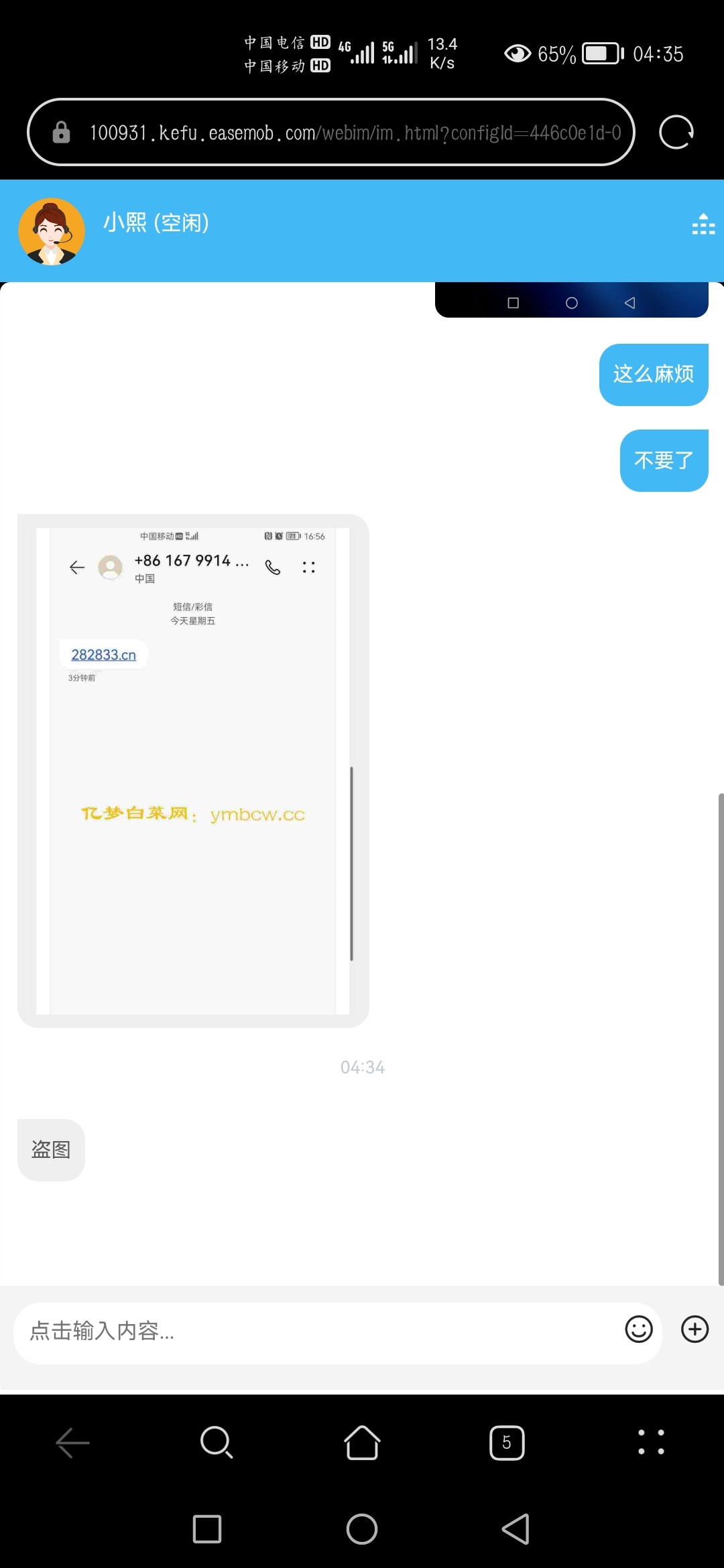
Task: Show recent apps with the square button
Action: pos(207,1529)
